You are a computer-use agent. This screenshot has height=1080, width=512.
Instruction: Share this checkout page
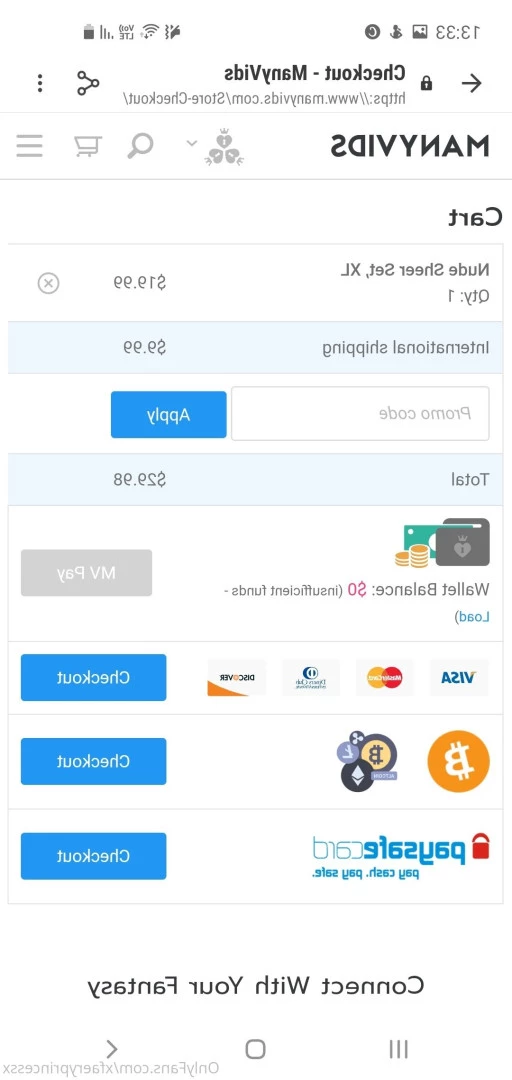(x=88, y=83)
